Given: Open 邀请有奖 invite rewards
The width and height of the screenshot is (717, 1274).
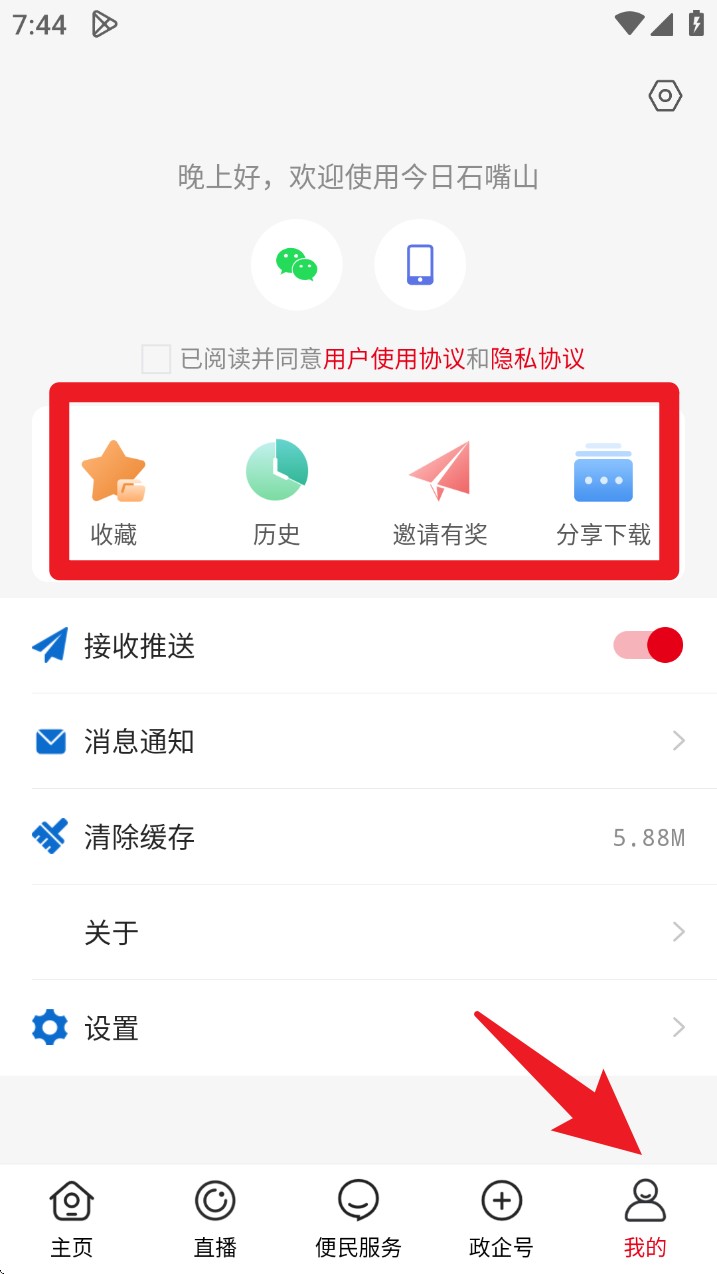Looking at the screenshot, I should [440, 492].
